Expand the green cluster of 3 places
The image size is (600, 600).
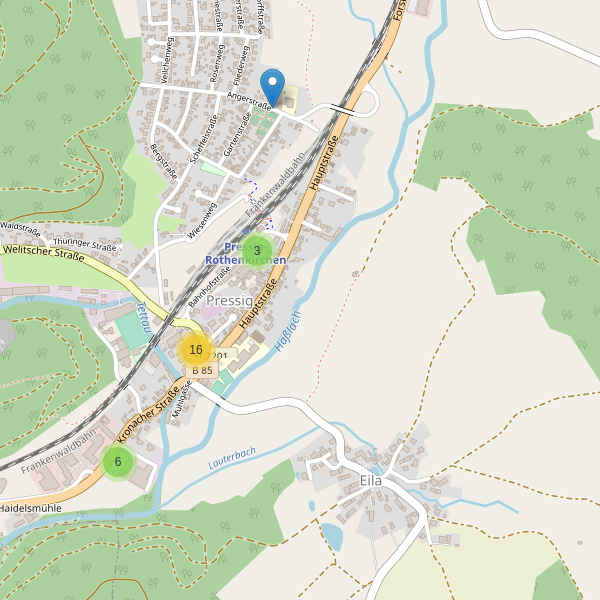point(257,251)
